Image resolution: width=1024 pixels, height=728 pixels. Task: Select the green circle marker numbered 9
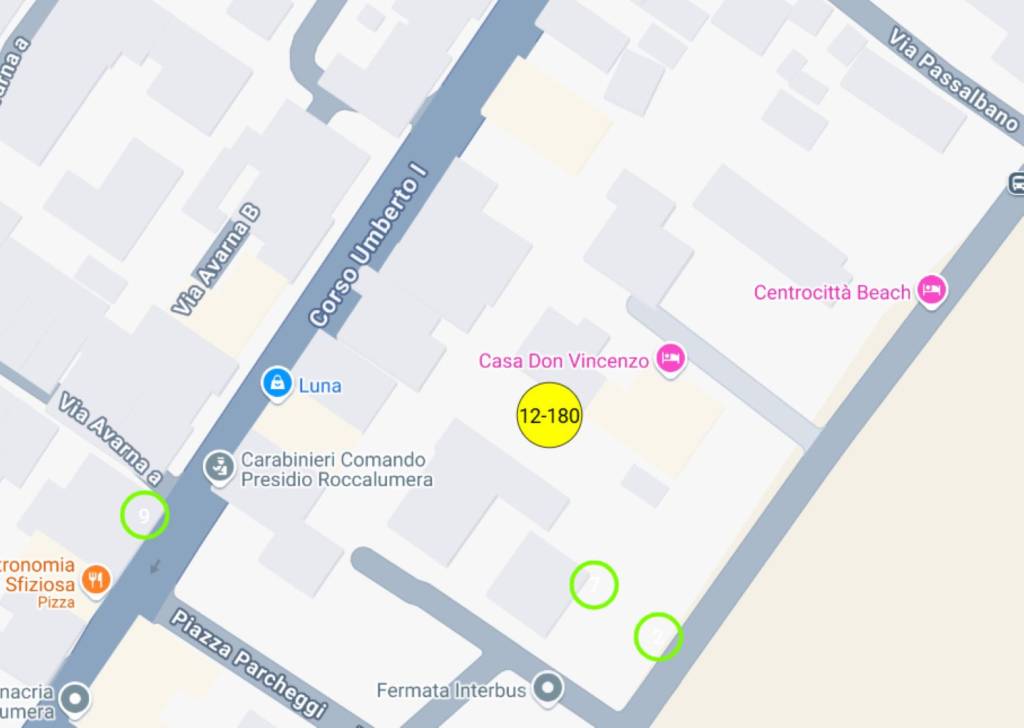(x=145, y=516)
